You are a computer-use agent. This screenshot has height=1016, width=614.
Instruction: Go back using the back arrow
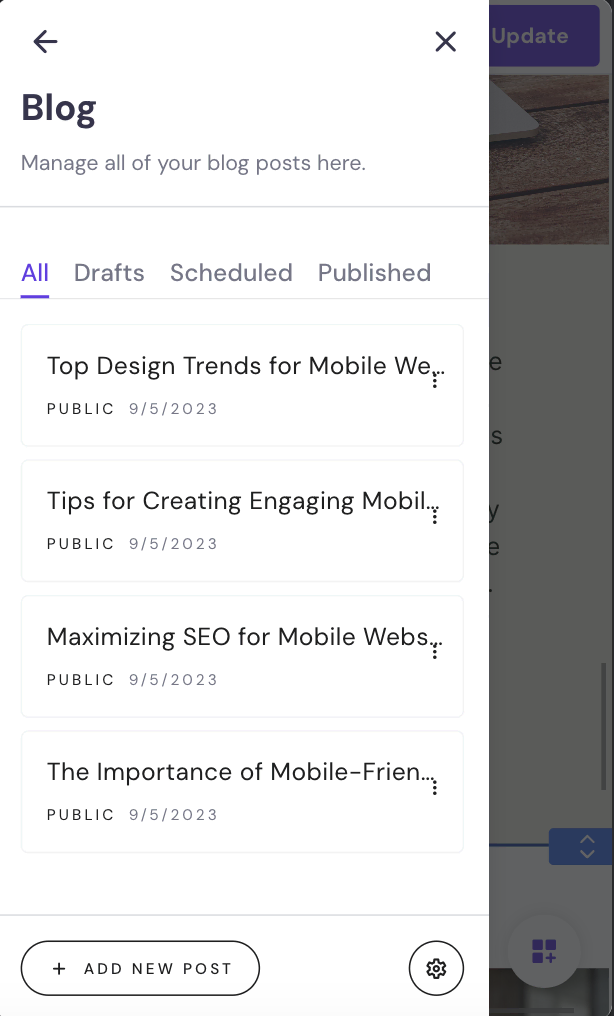[45, 41]
